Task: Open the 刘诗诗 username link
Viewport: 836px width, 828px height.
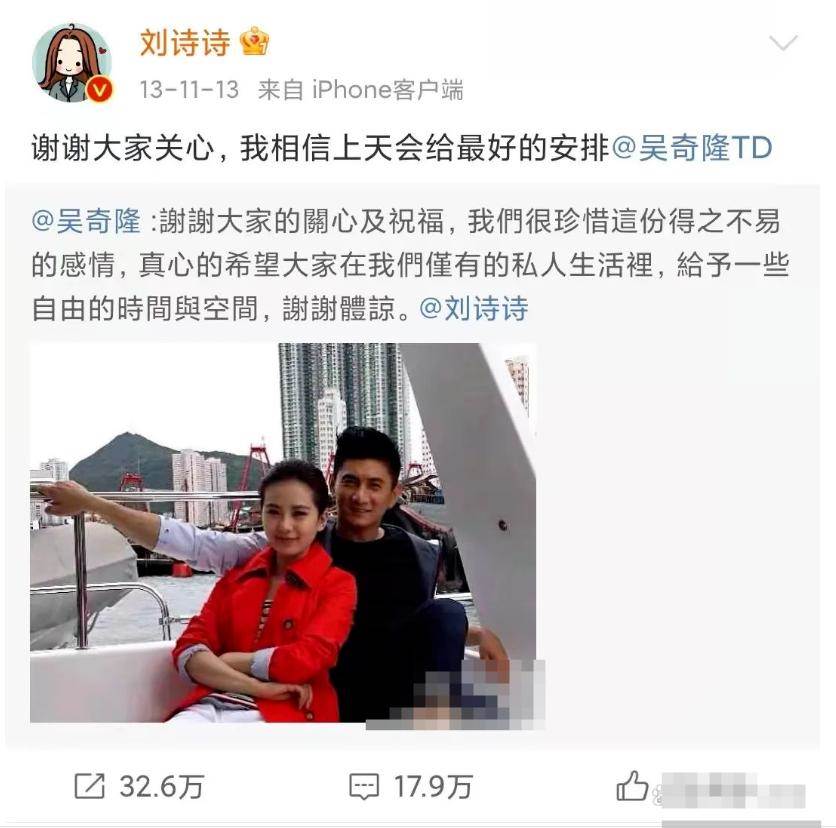Action: coord(185,43)
